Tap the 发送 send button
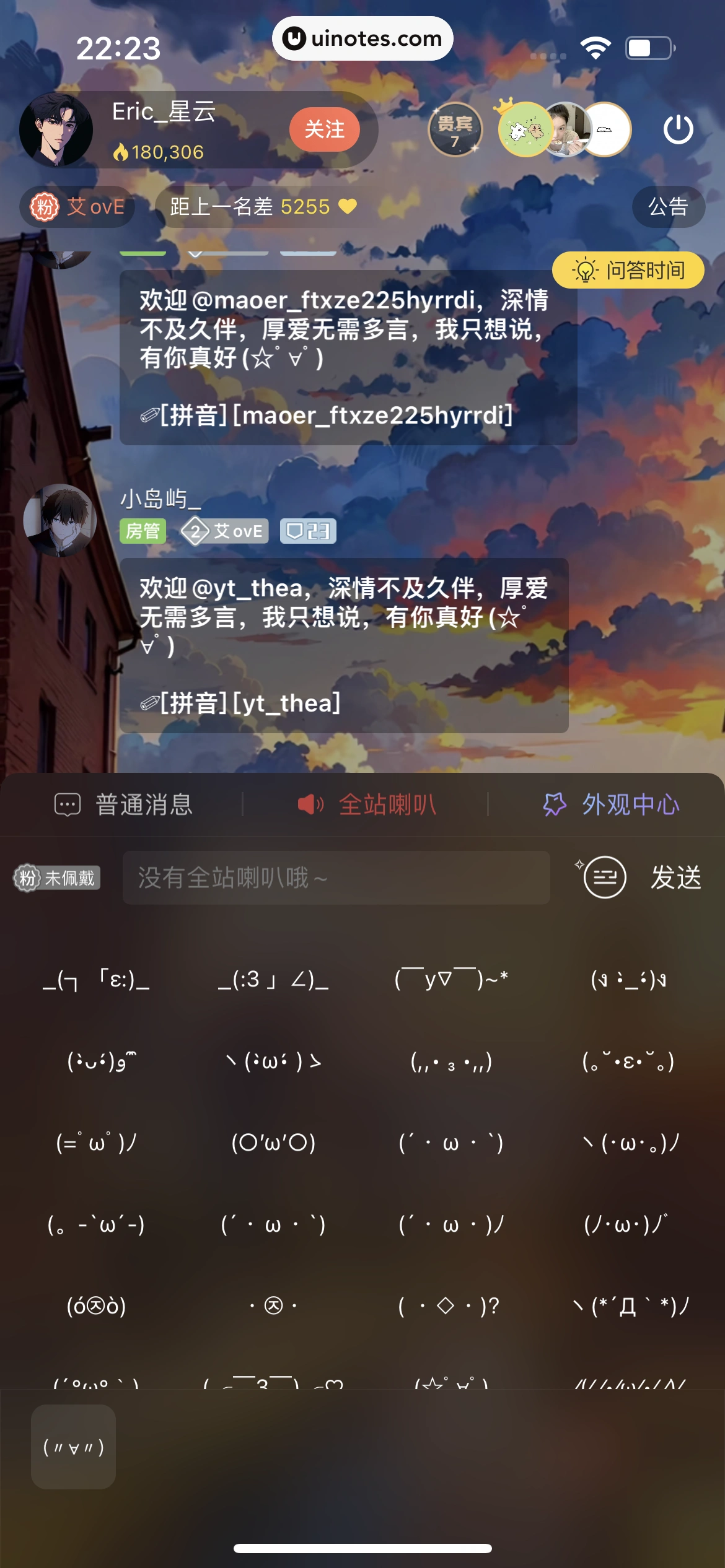The width and height of the screenshot is (725, 1568). coord(675,878)
